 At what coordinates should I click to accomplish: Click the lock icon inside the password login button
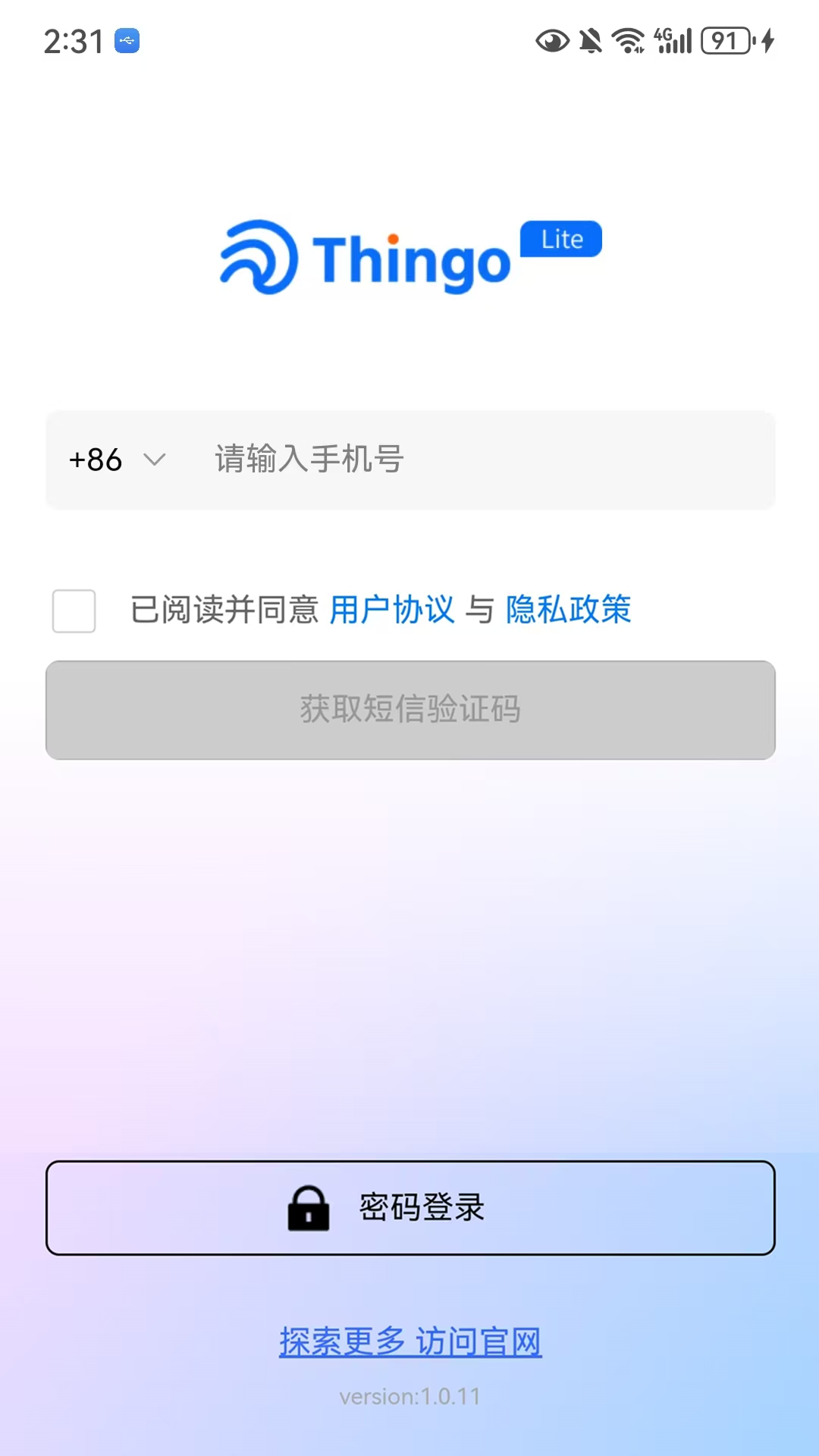[308, 1208]
